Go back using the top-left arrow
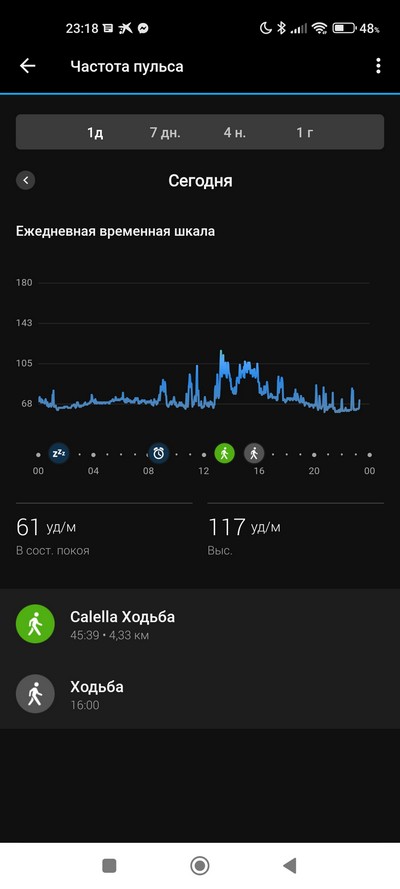Screen dimensions: 400x889 (28, 66)
